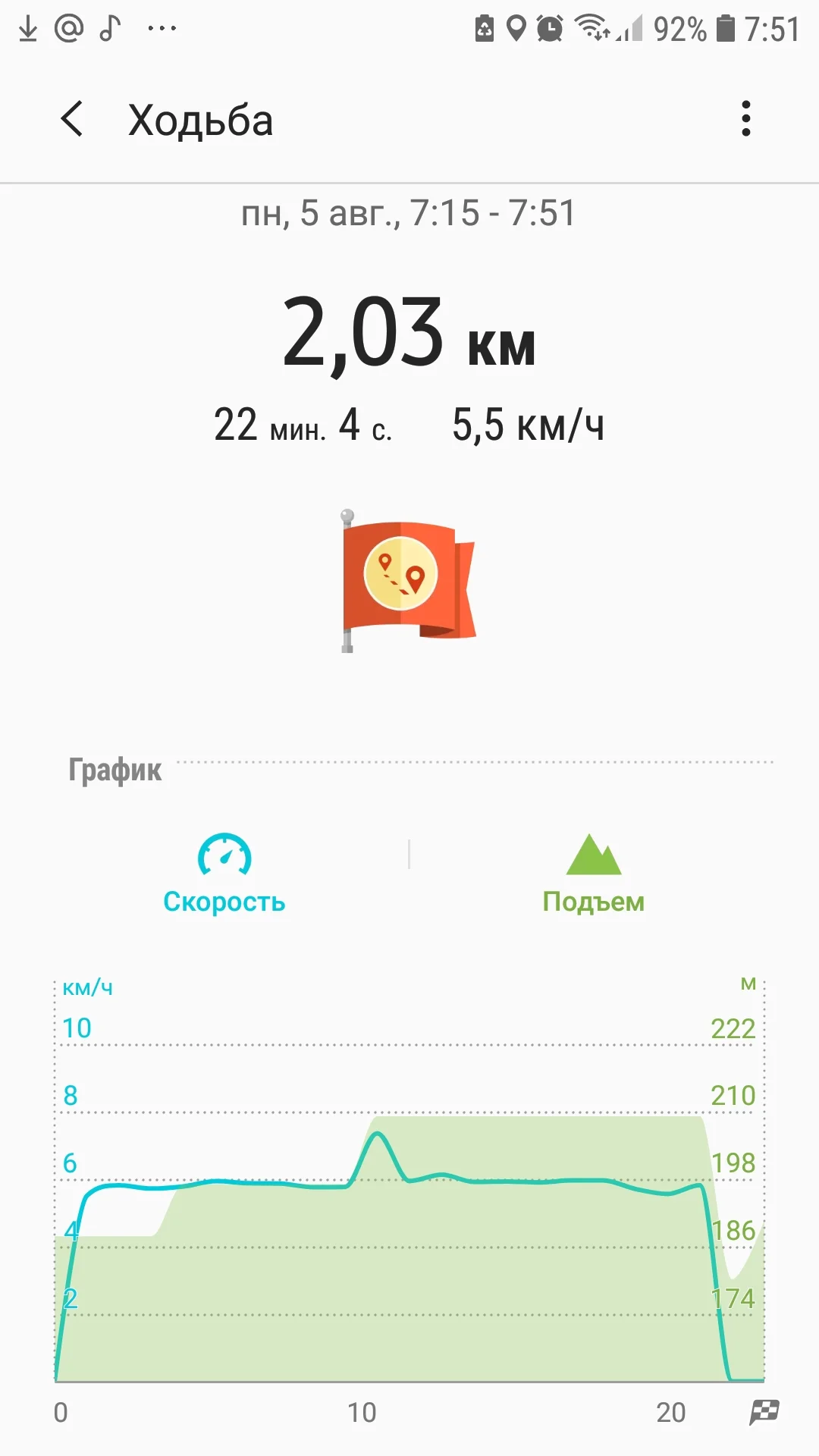Open the download arrow in the status bar
The width and height of the screenshot is (819, 1456).
point(29,29)
